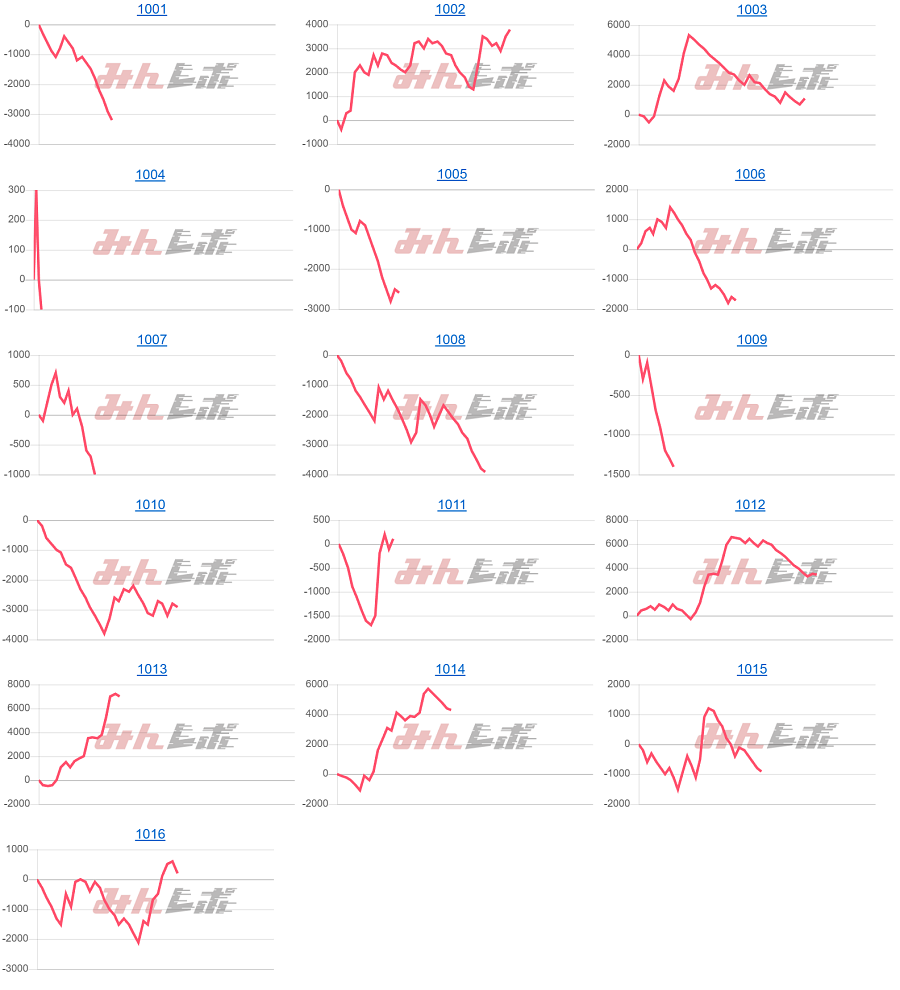Open the 1003 link
Screen dimensions: 900x990
coord(751,10)
